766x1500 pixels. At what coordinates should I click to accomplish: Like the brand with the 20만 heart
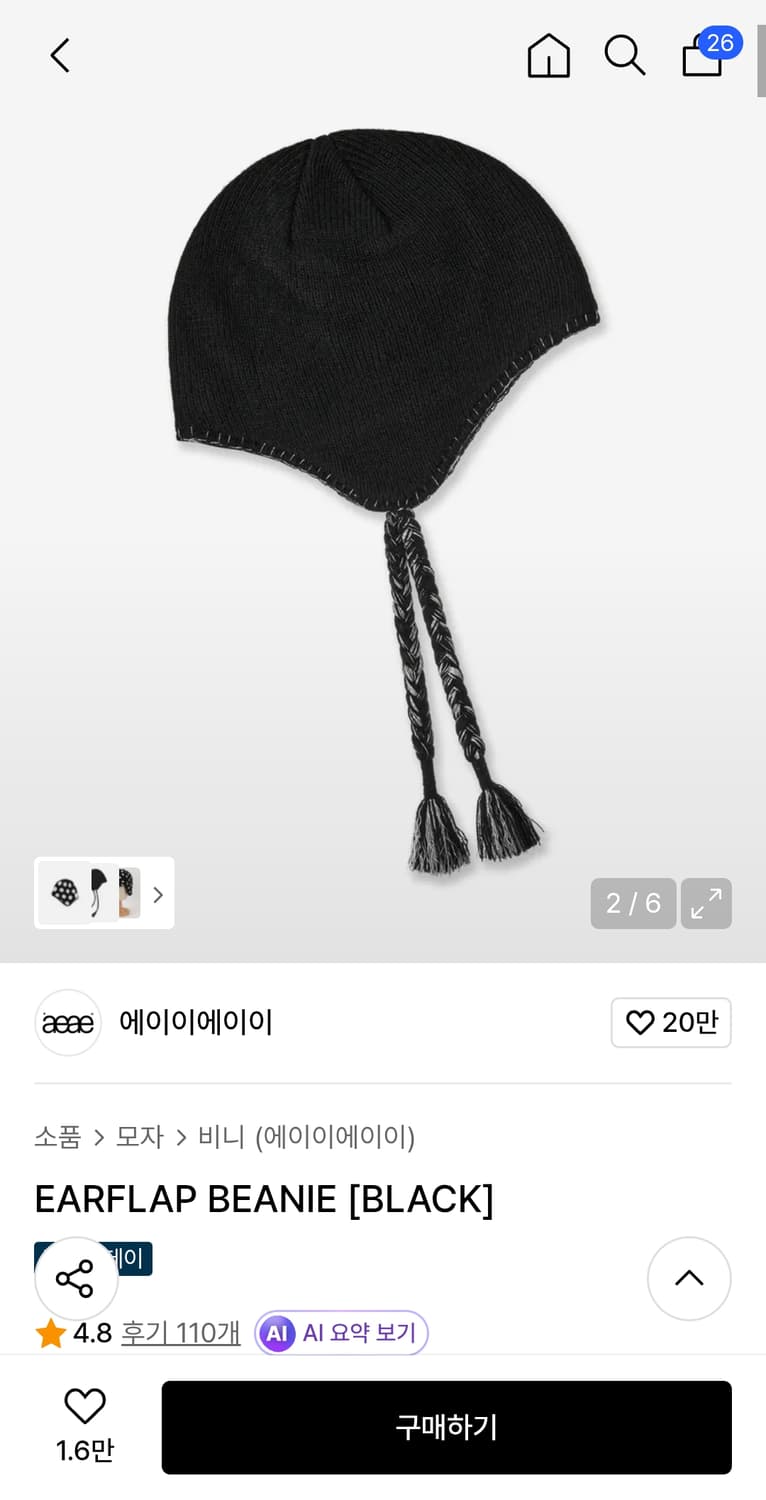tap(671, 1022)
